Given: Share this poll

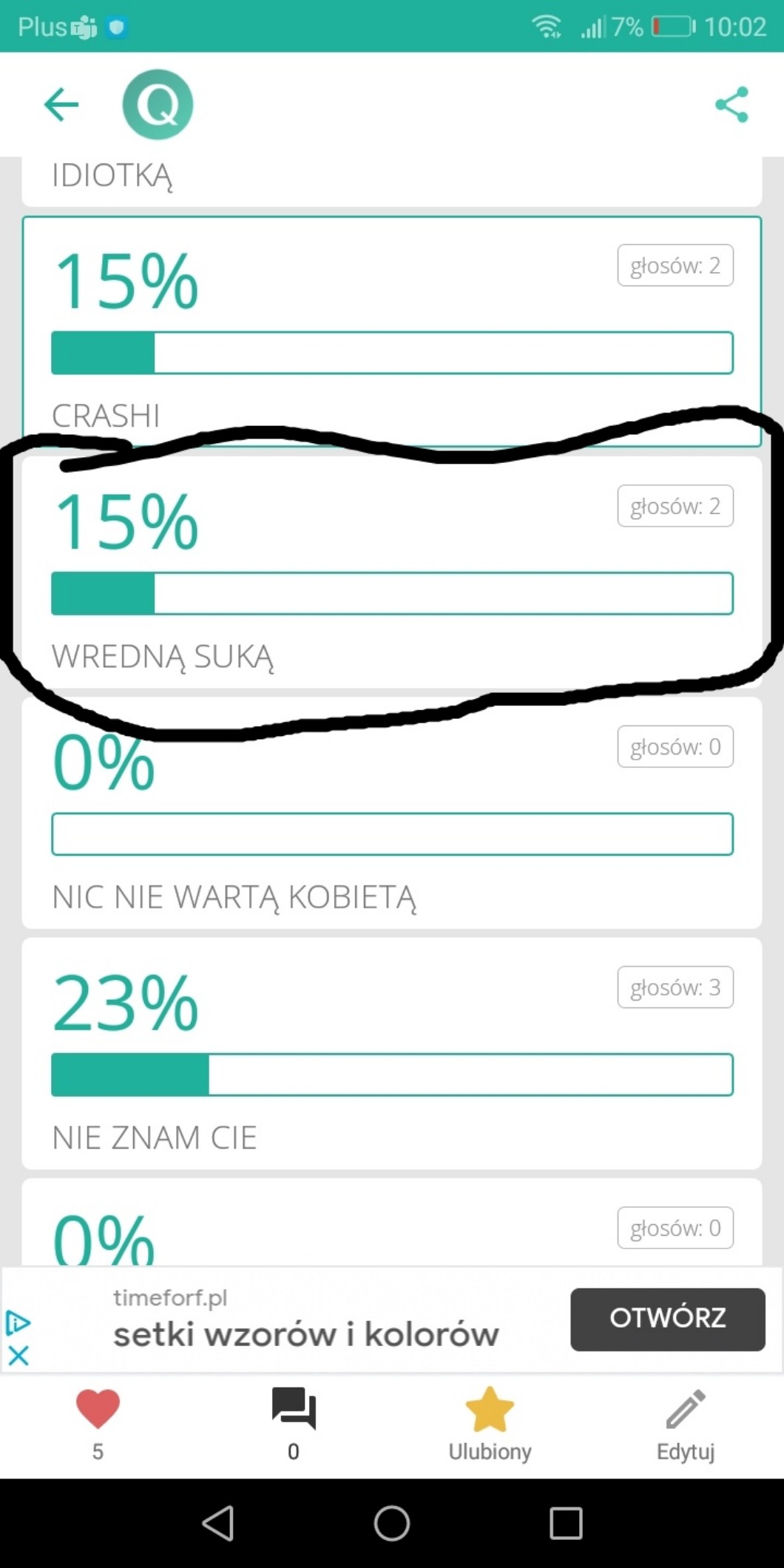Looking at the screenshot, I should (731, 104).
